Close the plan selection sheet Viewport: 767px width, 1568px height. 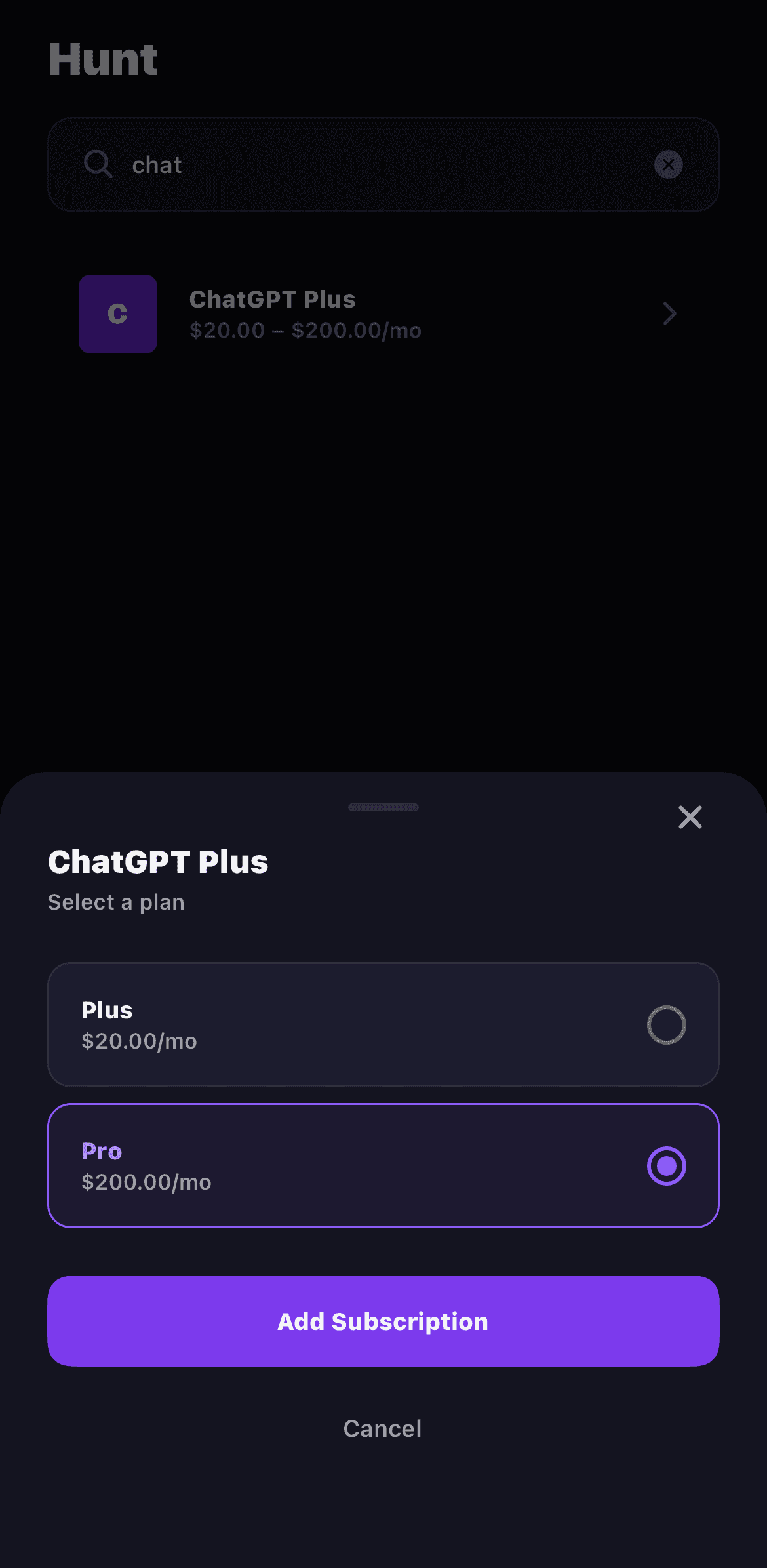point(690,817)
